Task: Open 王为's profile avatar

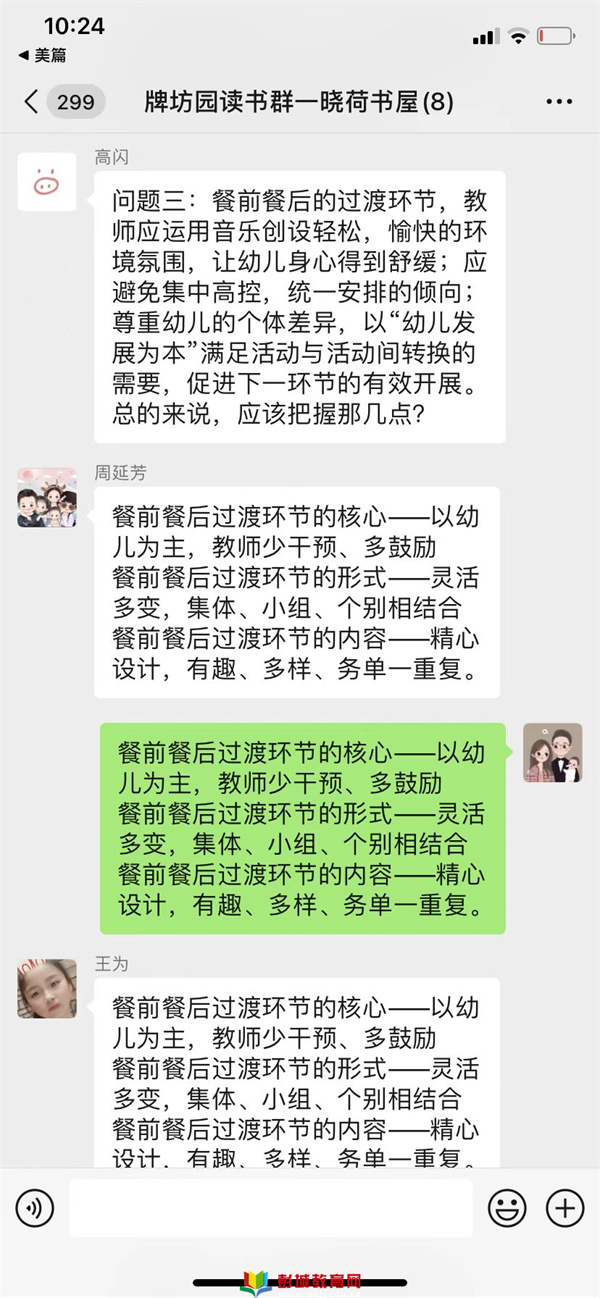Action: pos(47,989)
